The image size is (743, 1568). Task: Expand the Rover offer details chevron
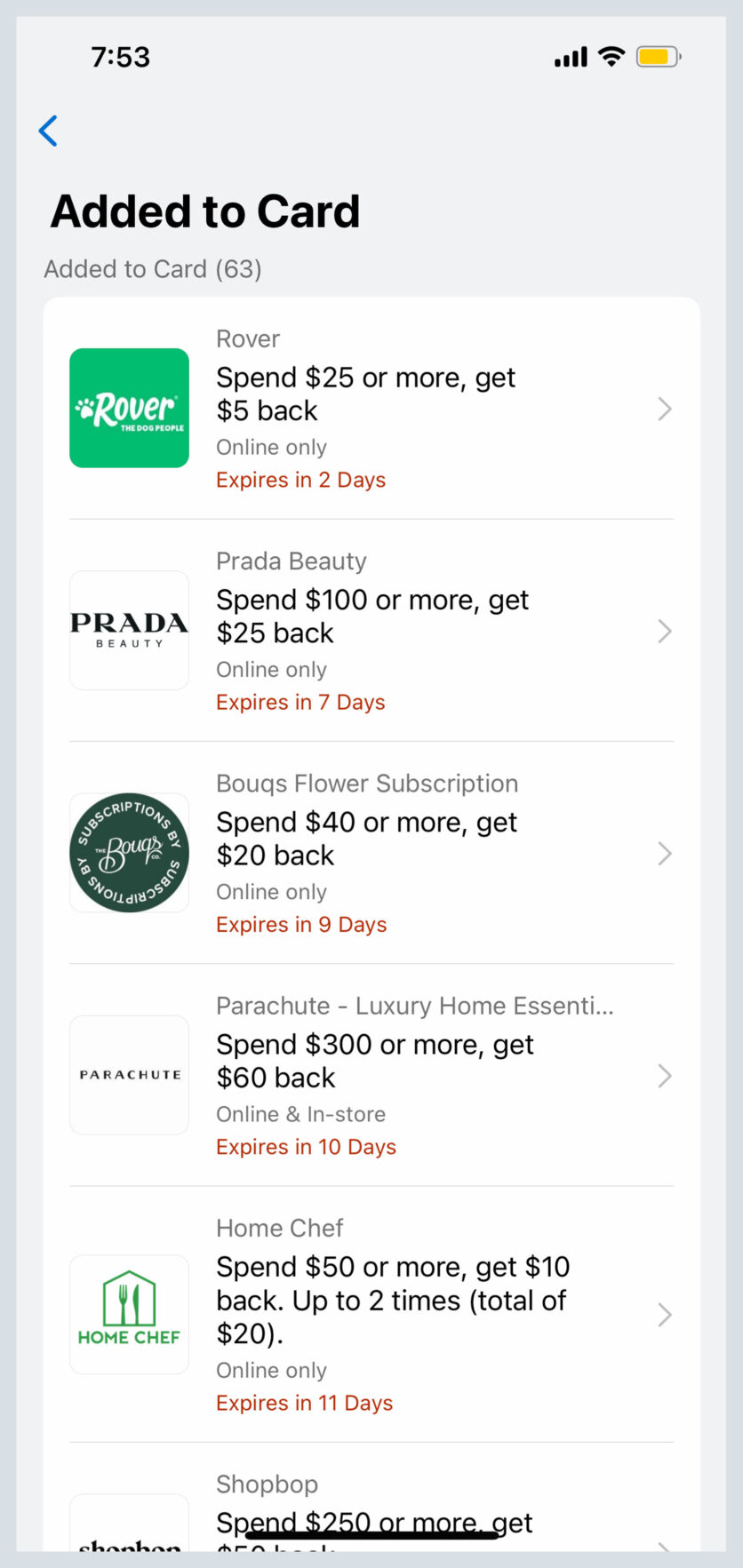[665, 409]
